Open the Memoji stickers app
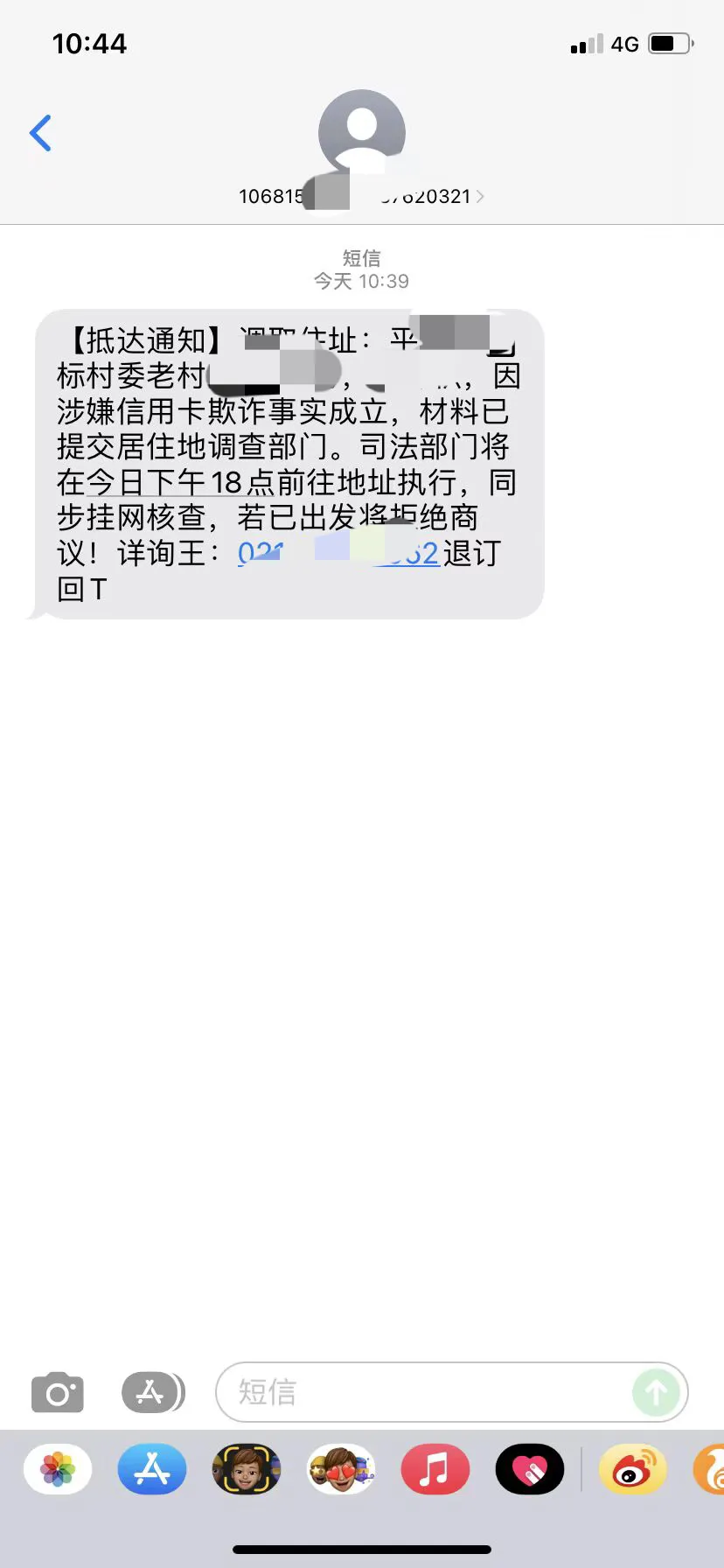This screenshot has height=1568, width=724. pos(341,1469)
